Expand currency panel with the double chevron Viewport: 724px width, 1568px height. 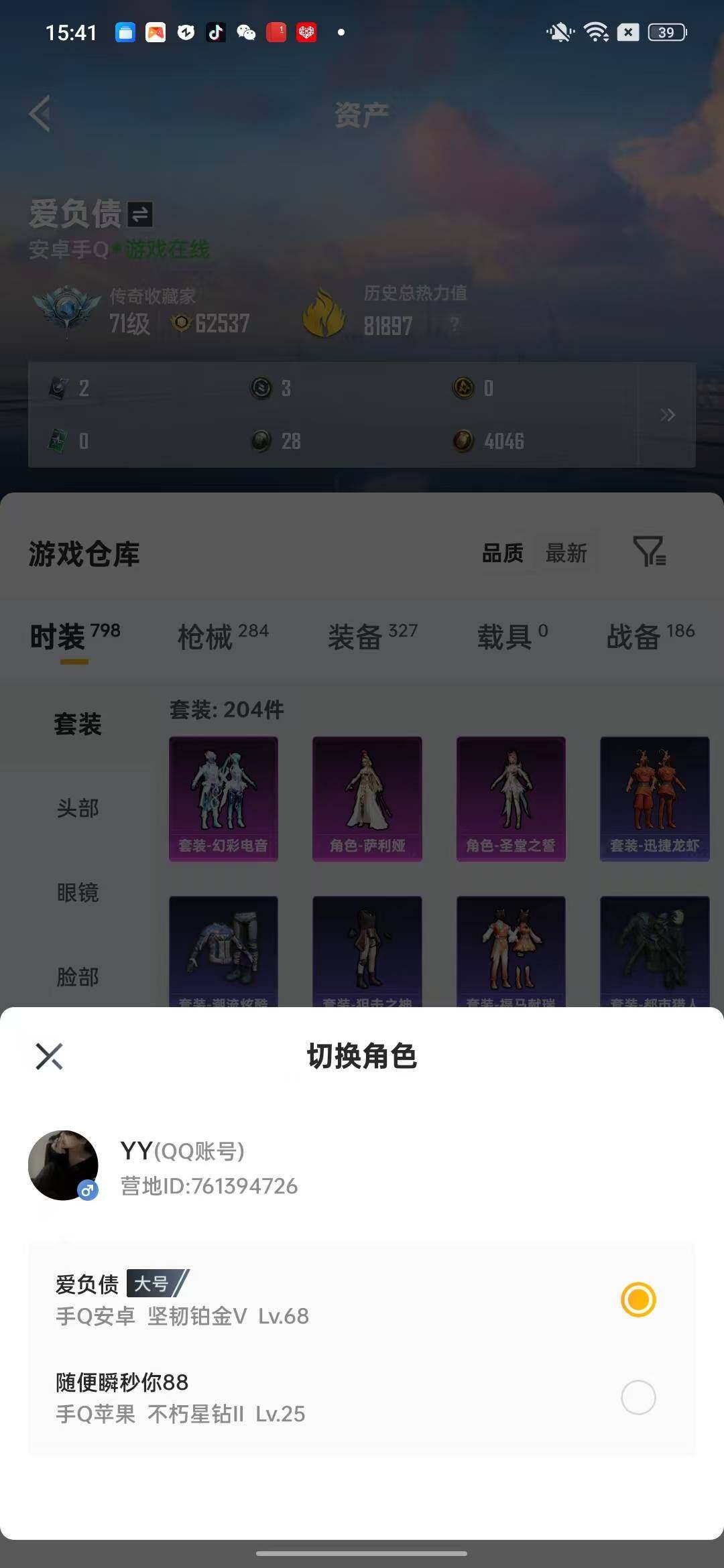pos(668,415)
